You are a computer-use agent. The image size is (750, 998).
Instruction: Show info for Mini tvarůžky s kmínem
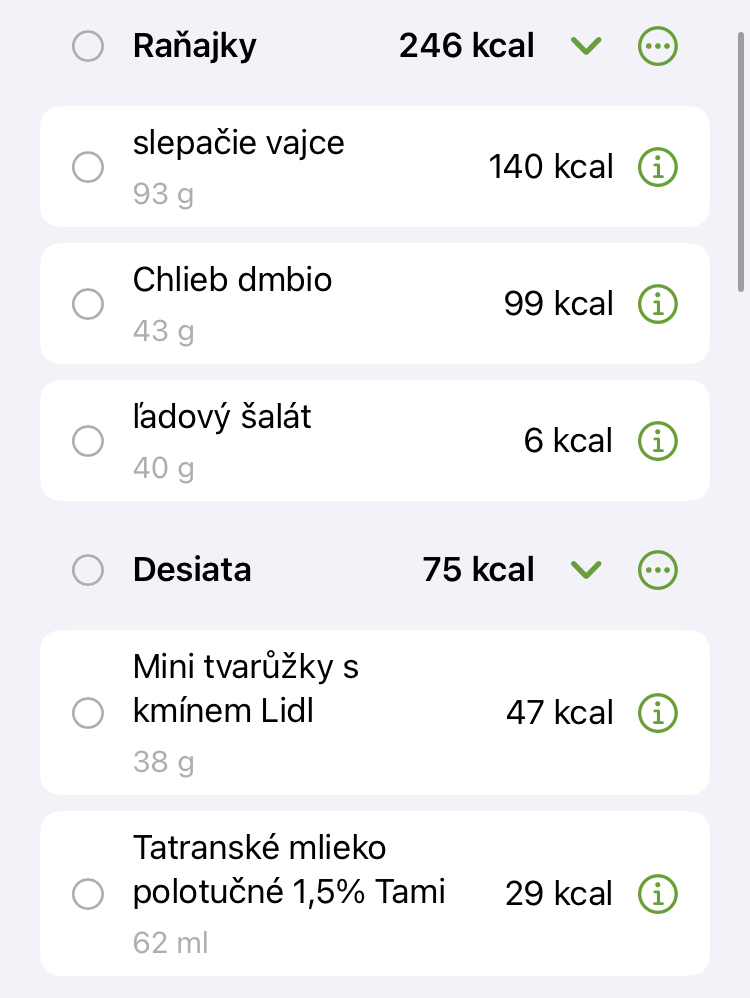[657, 713]
